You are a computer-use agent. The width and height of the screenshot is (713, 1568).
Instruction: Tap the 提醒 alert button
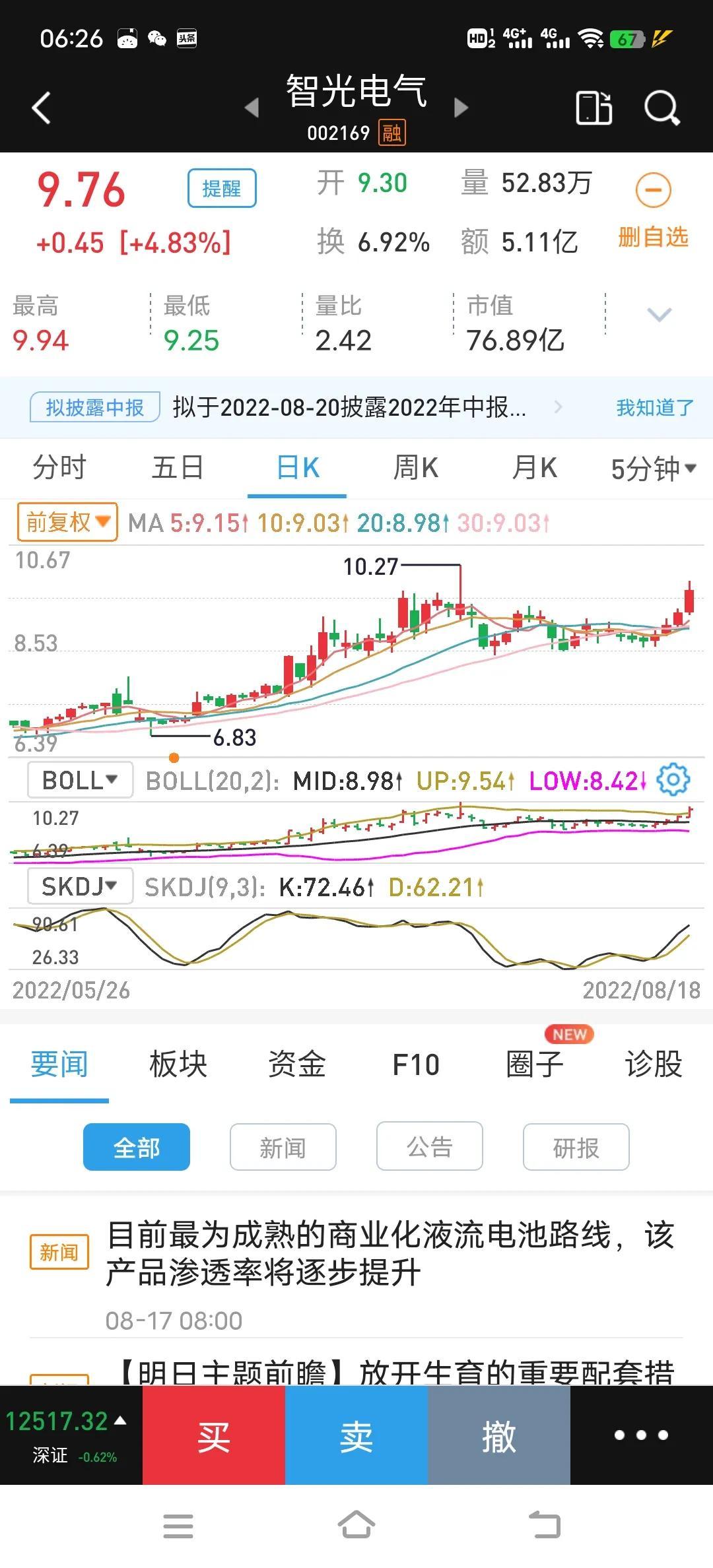click(x=222, y=189)
